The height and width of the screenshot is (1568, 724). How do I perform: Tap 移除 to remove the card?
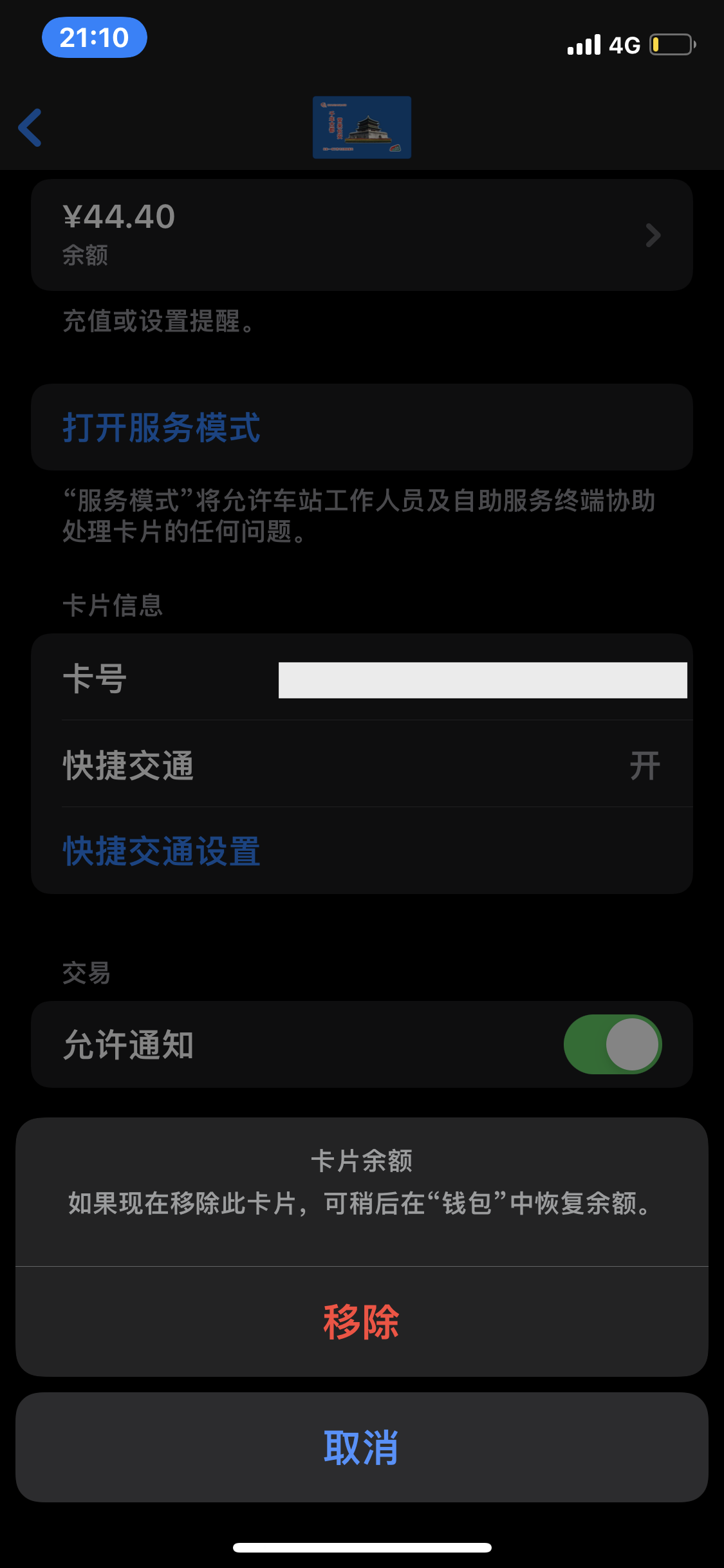(361, 1322)
